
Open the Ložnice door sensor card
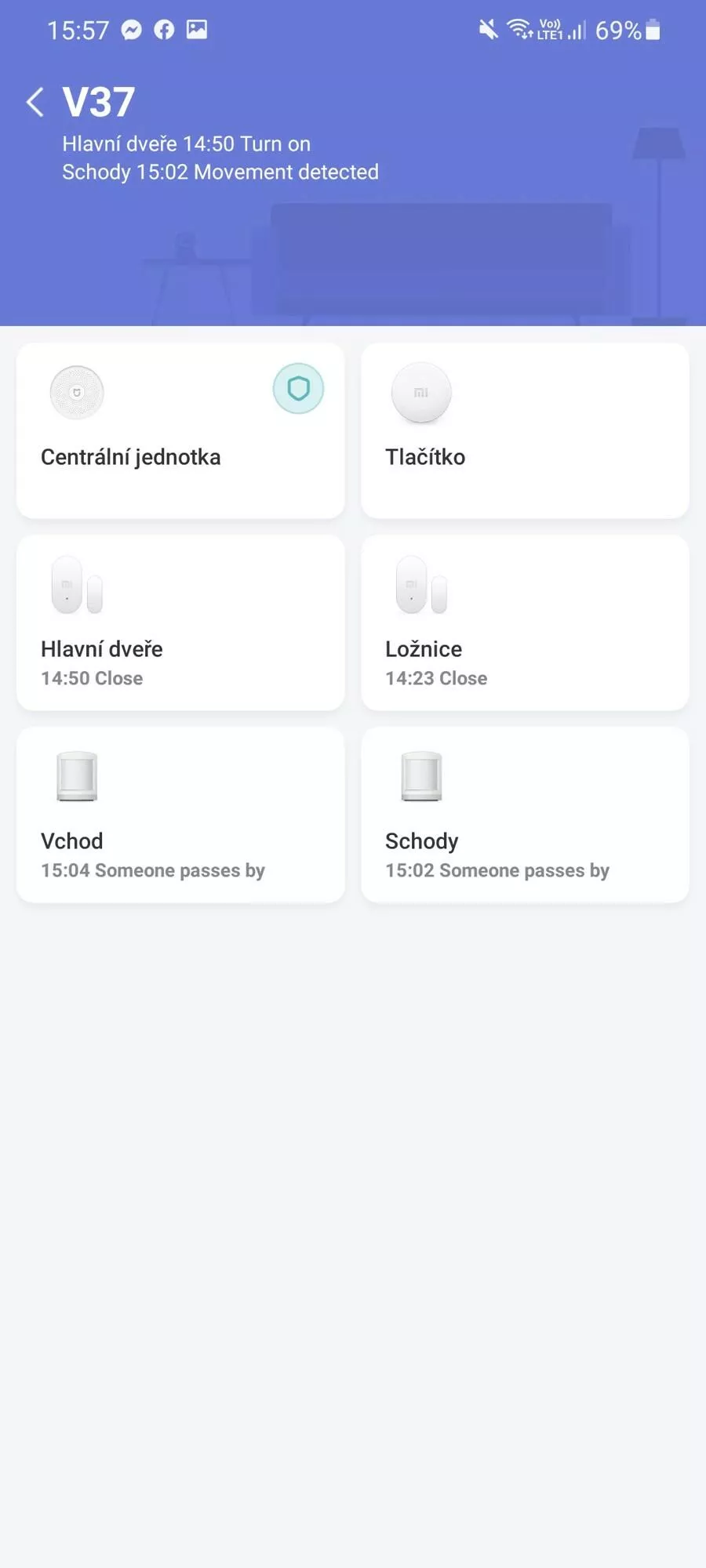[x=525, y=623]
